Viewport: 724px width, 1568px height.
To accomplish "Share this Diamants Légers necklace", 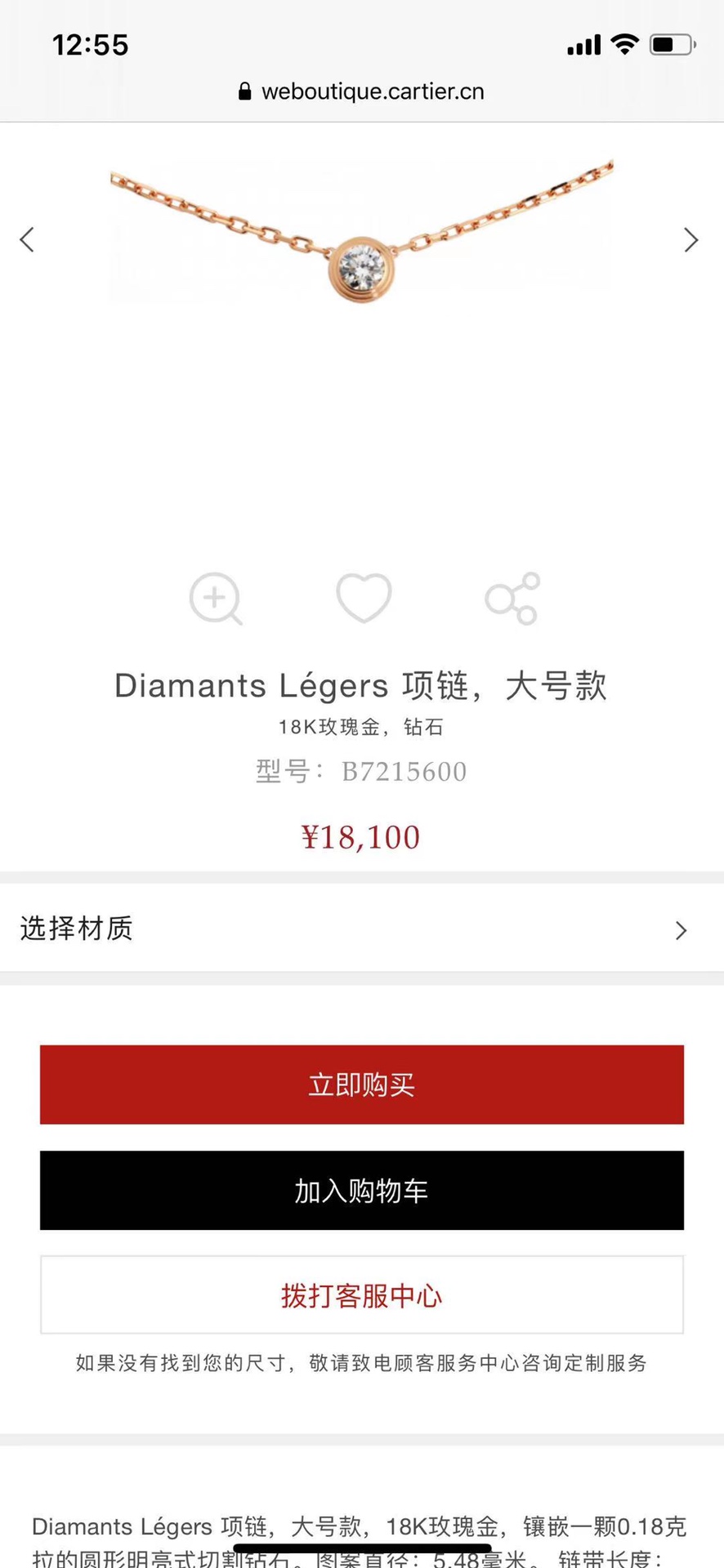I will (x=512, y=599).
